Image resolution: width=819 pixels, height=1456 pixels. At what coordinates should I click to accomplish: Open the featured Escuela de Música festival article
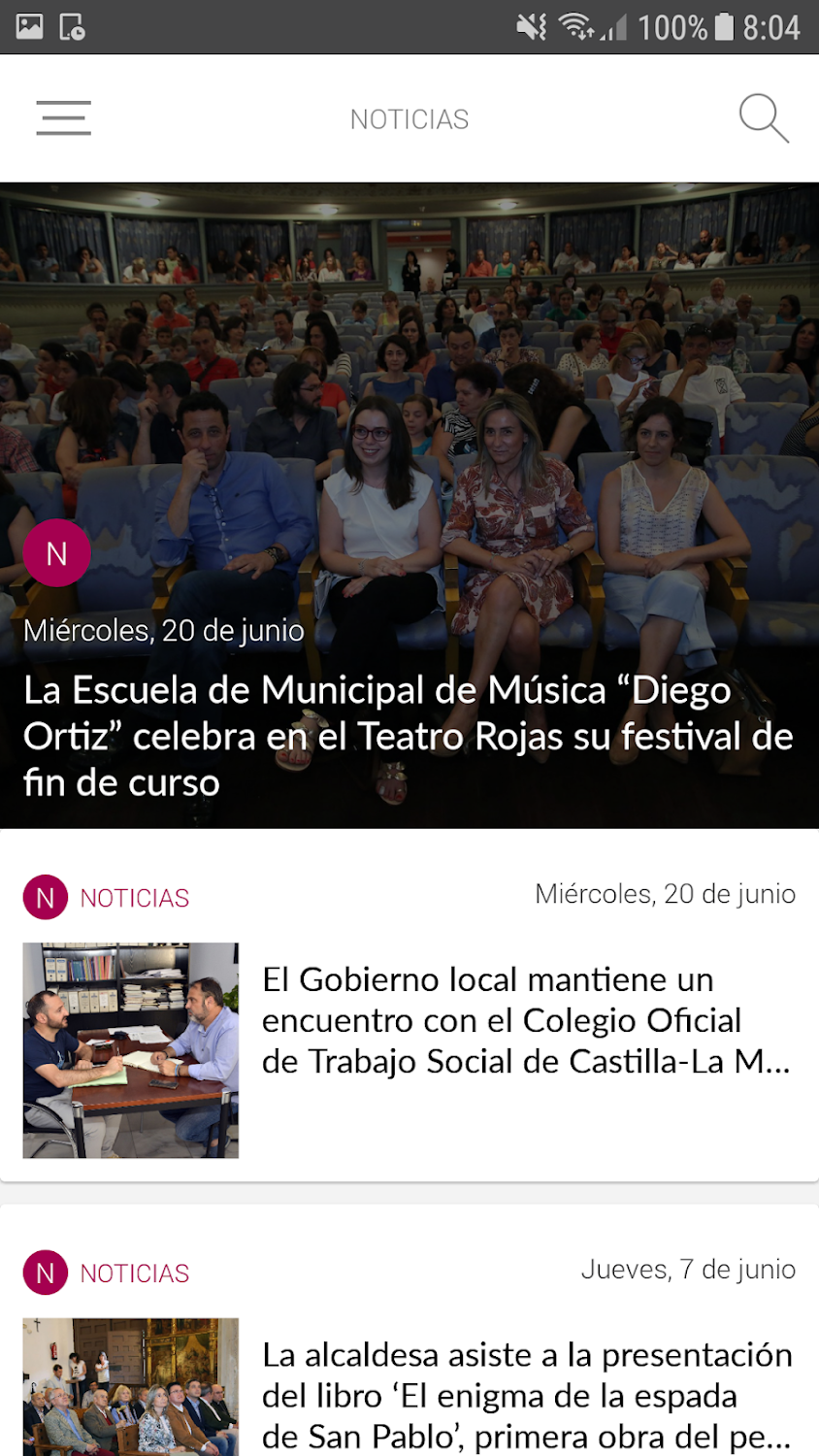coord(409,505)
